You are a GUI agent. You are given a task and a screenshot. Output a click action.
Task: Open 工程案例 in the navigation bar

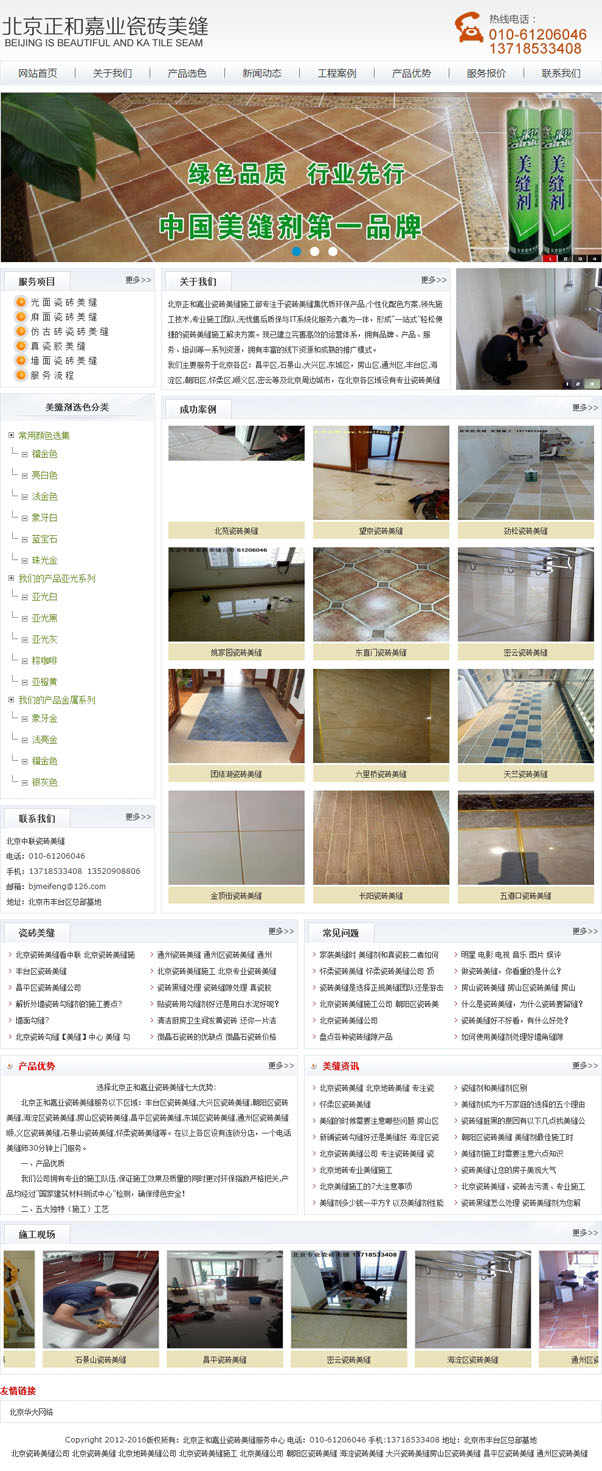(x=337, y=73)
